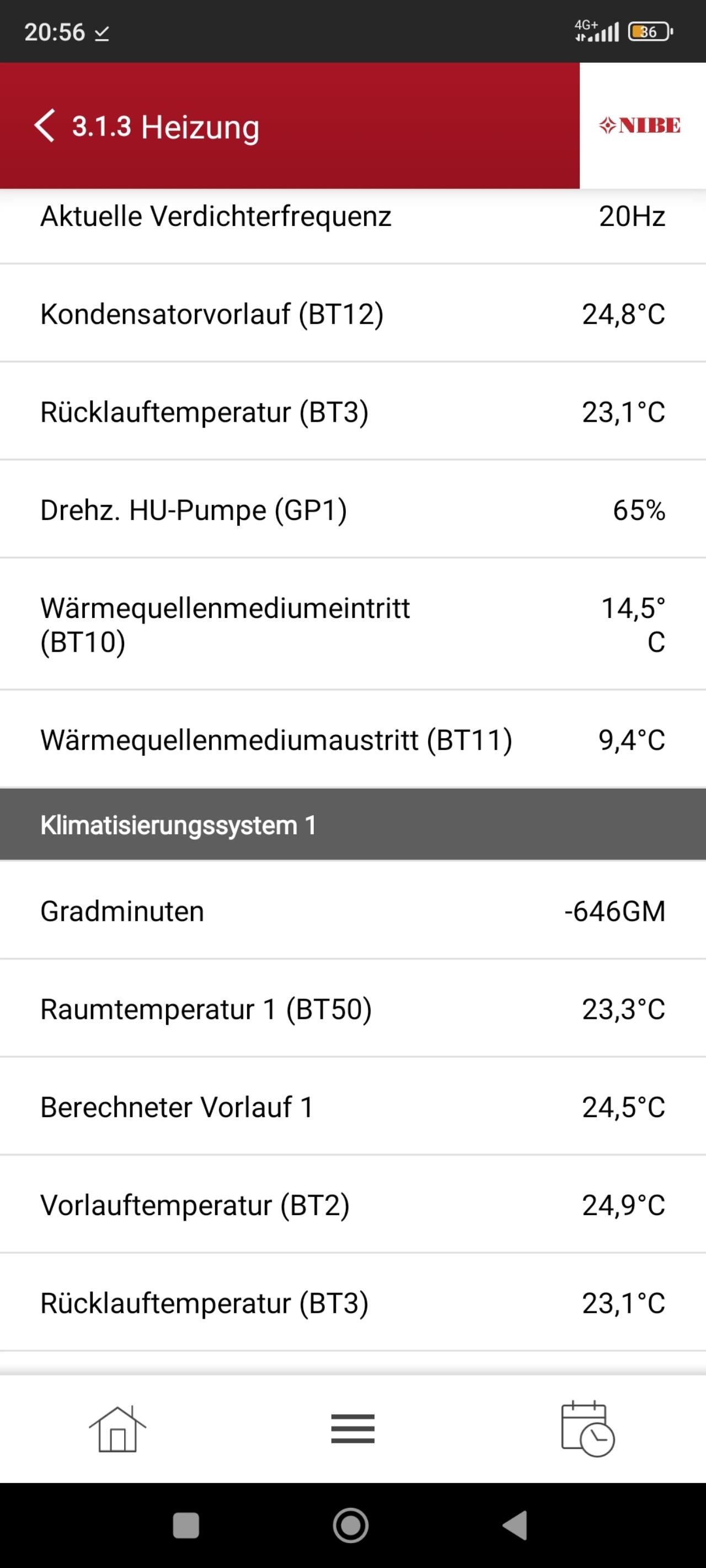706x1568 pixels.
Task: Open the calendar schedule tab
Action: point(588,1429)
